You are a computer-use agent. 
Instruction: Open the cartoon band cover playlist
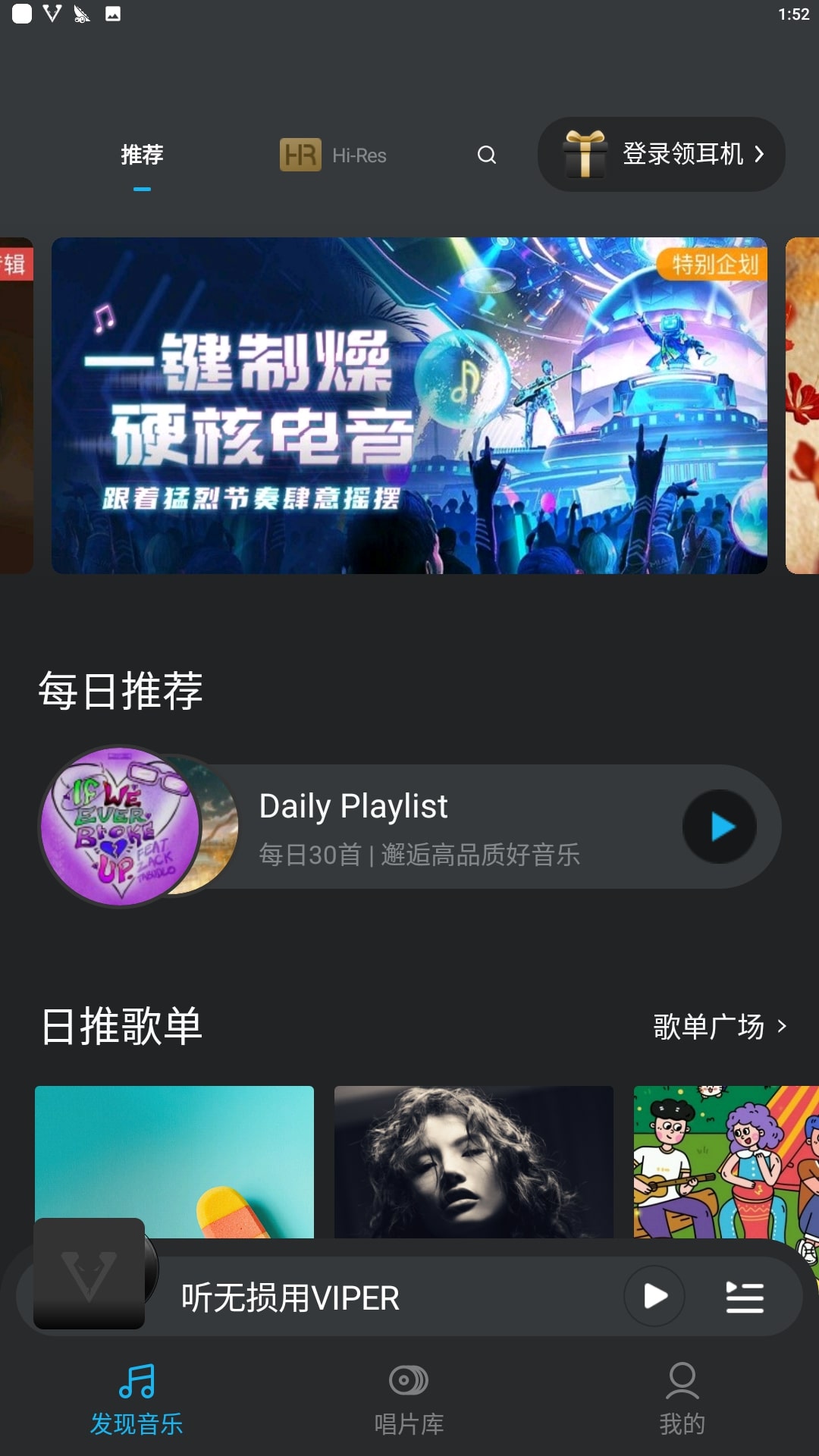725,1160
